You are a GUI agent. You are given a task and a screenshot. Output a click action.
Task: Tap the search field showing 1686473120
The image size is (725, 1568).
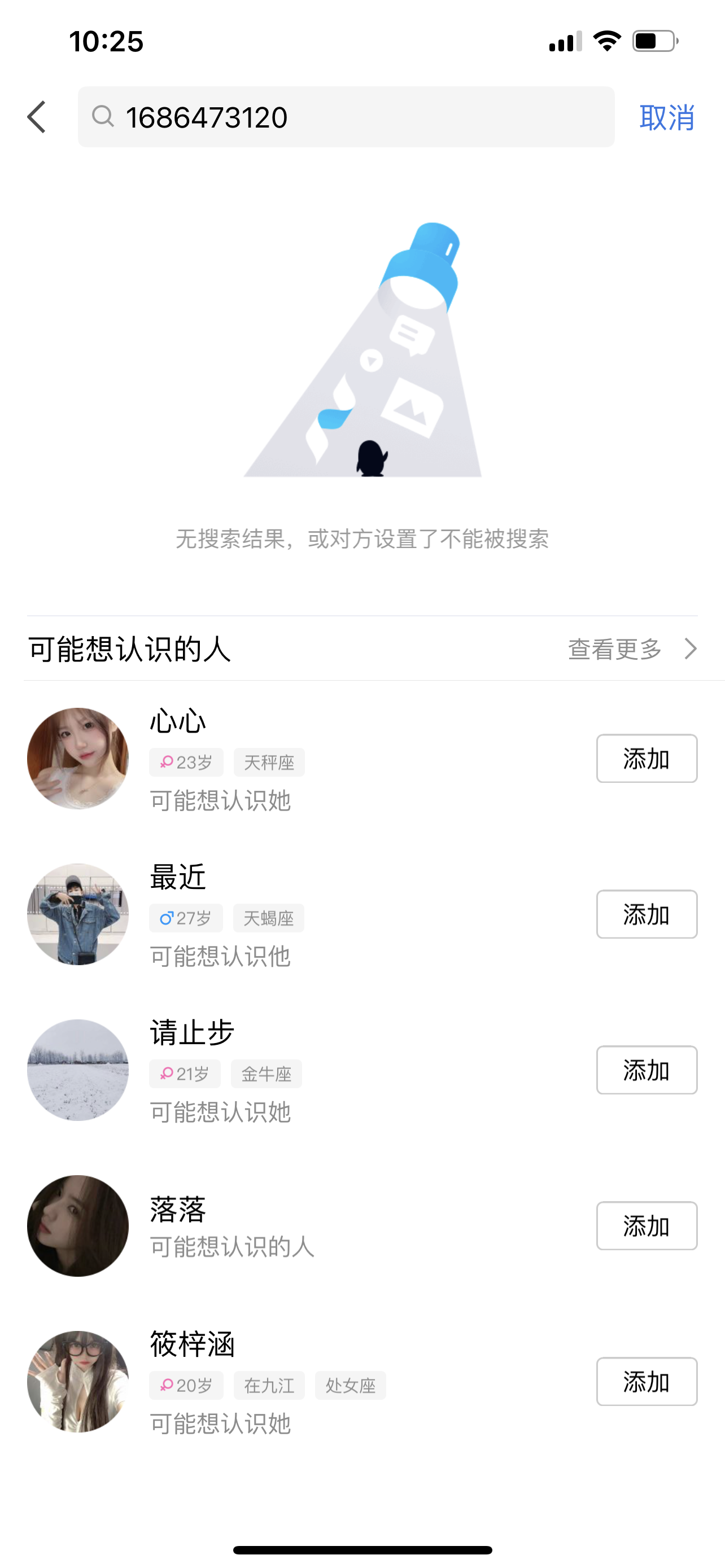point(346,117)
